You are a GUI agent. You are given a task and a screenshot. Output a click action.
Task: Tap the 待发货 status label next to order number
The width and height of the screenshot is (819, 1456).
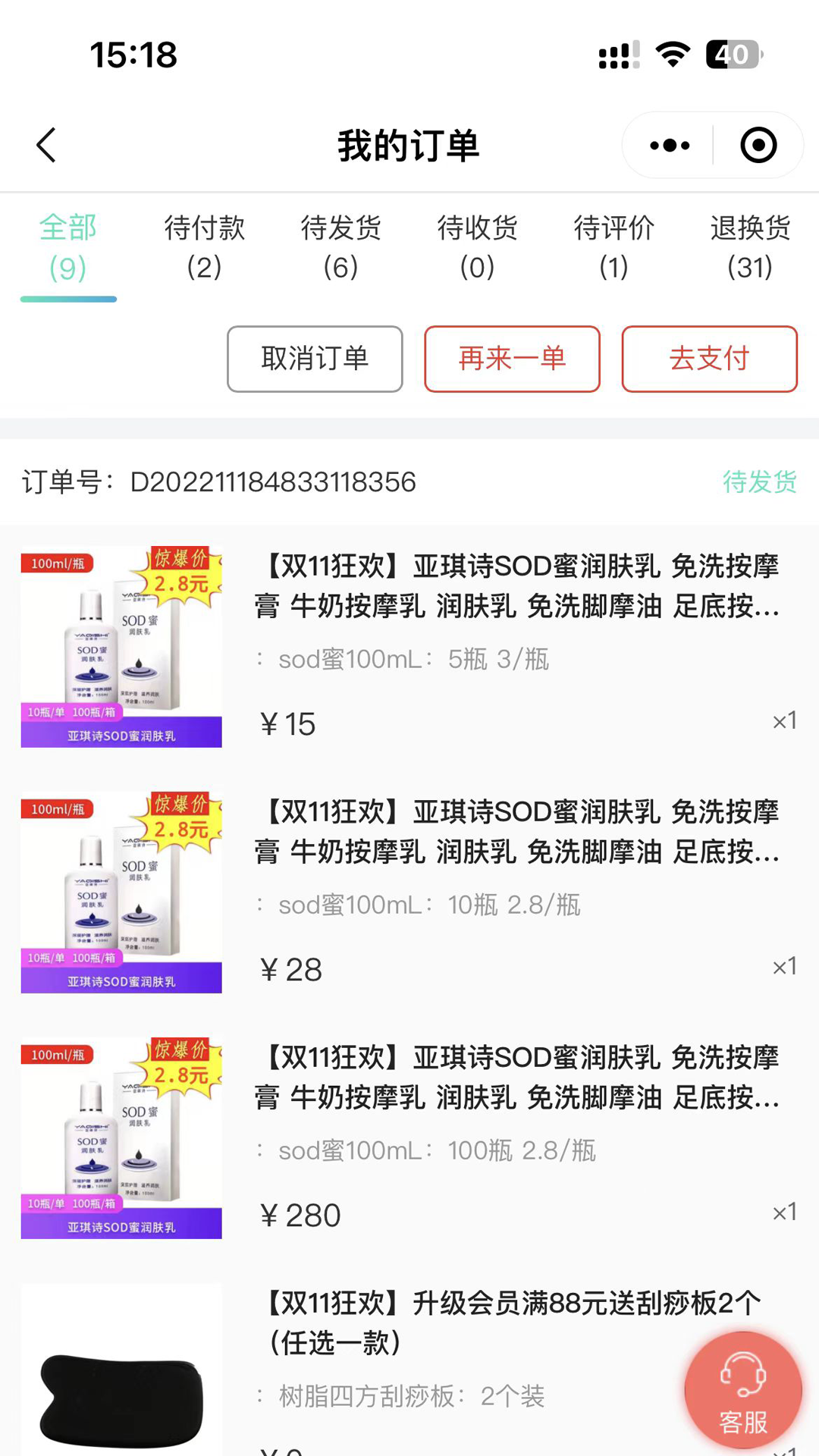pos(760,481)
